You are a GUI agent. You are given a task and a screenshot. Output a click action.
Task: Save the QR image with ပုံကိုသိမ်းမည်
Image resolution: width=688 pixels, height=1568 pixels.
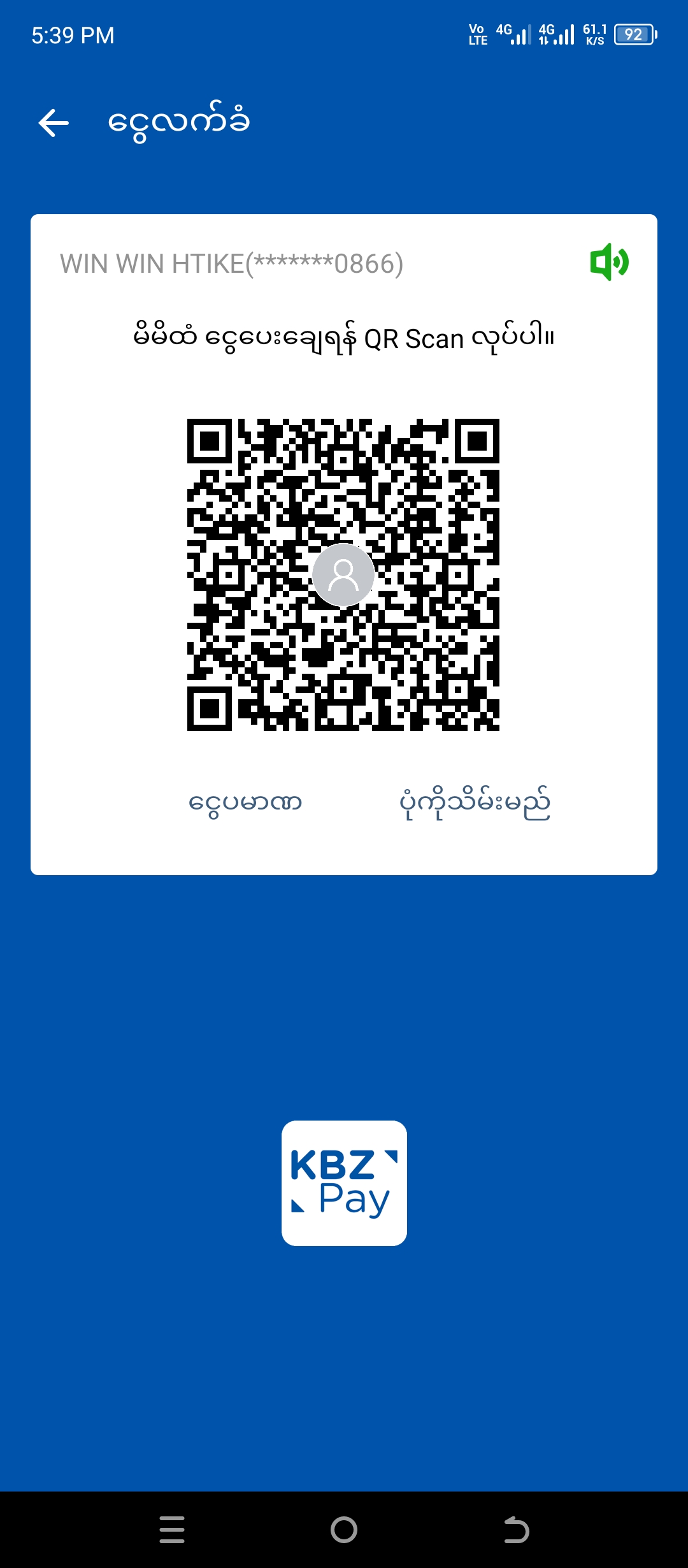click(x=475, y=802)
